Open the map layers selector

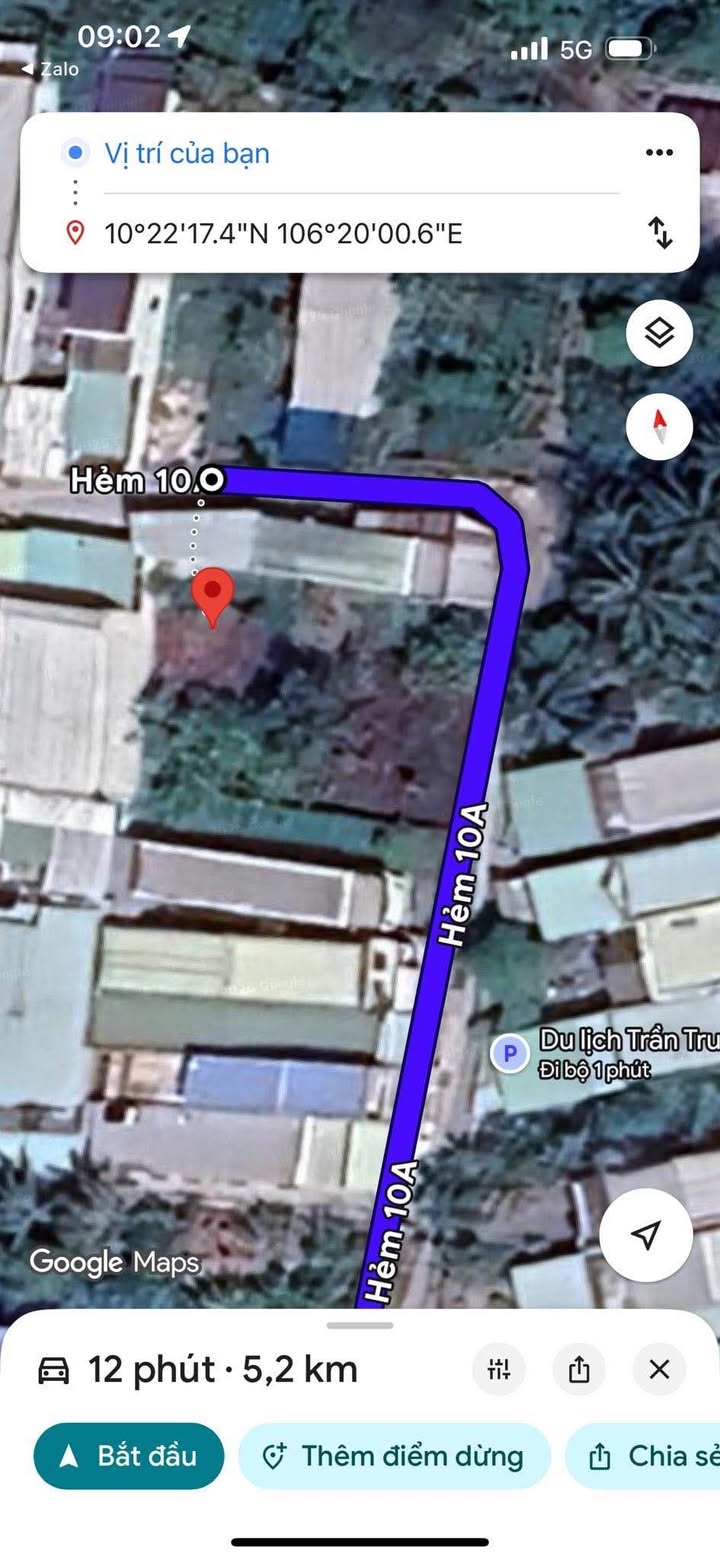(659, 334)
